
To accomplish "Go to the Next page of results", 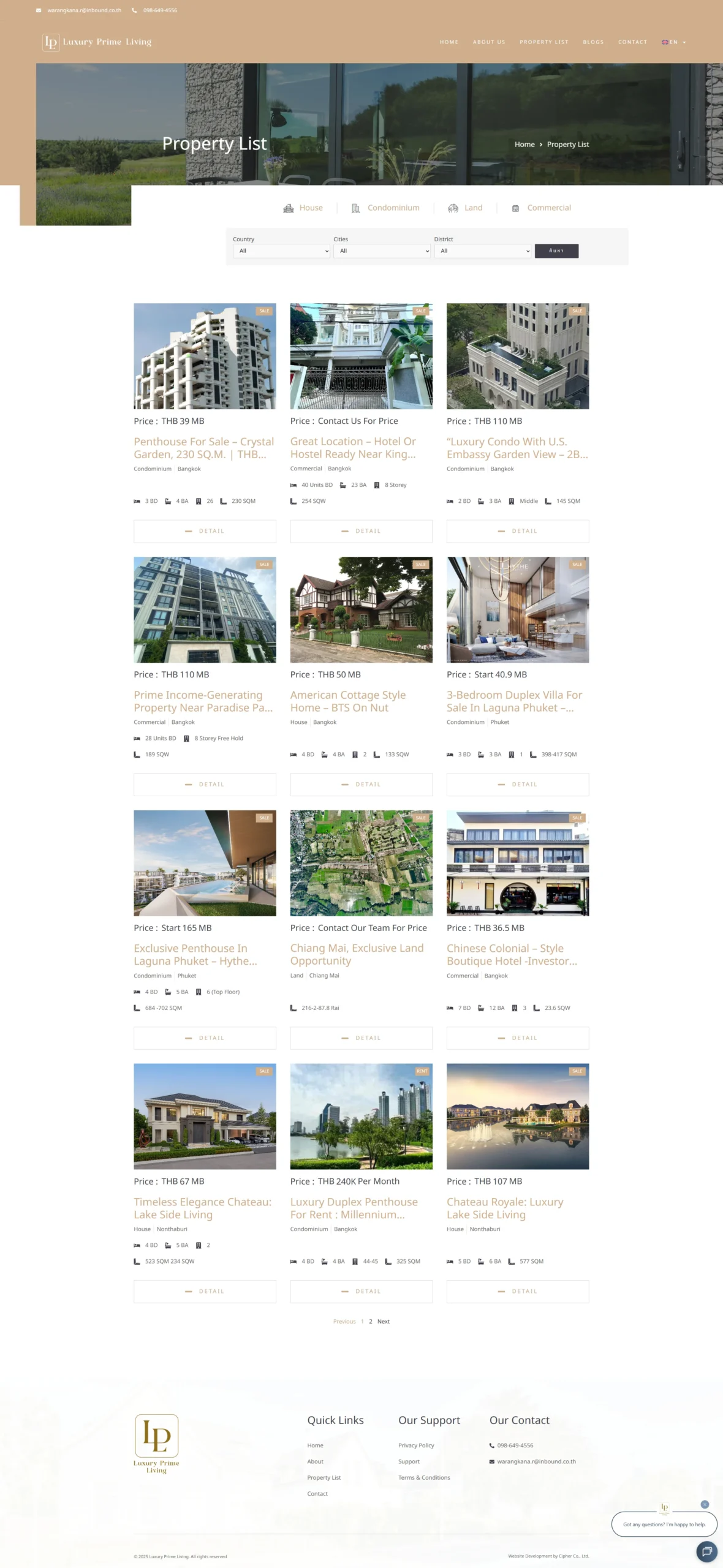I will (384, 1321).
